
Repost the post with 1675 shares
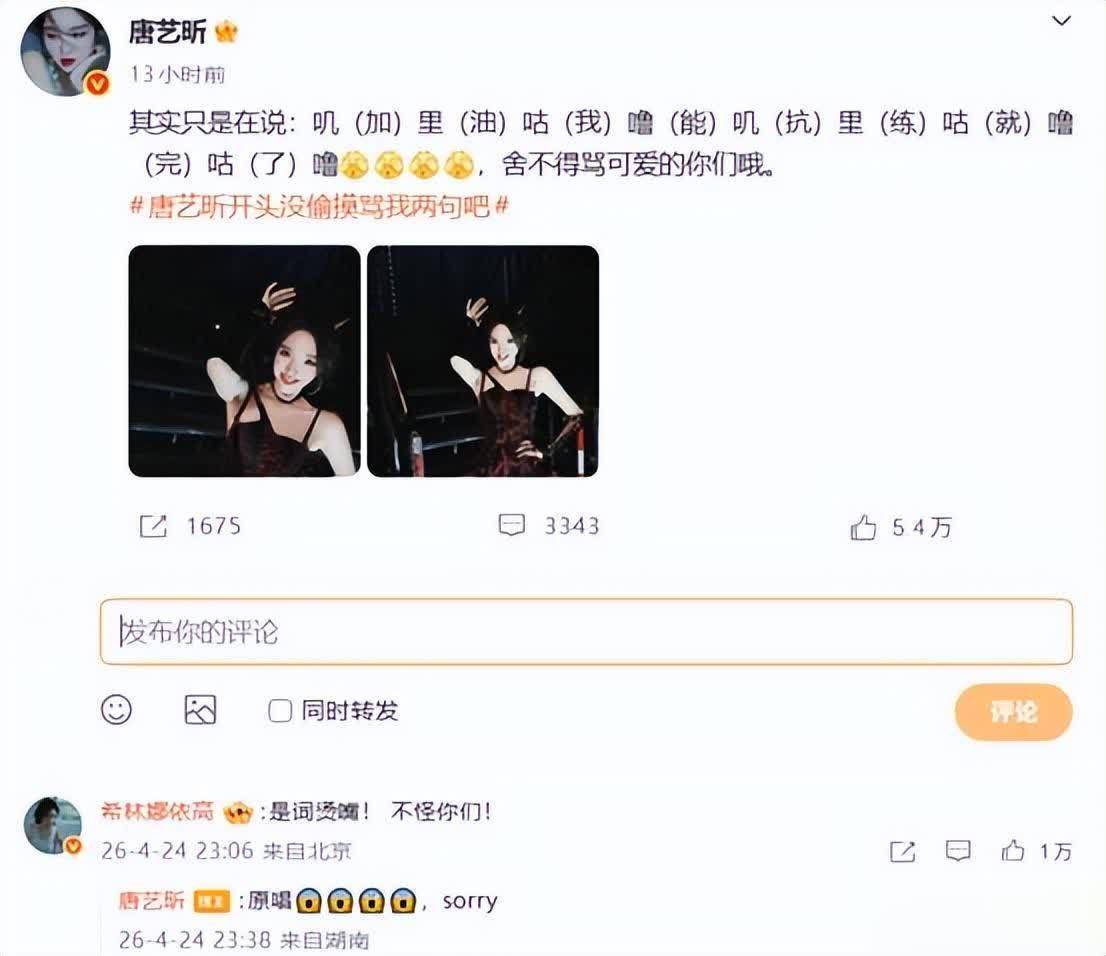point(153,526)
